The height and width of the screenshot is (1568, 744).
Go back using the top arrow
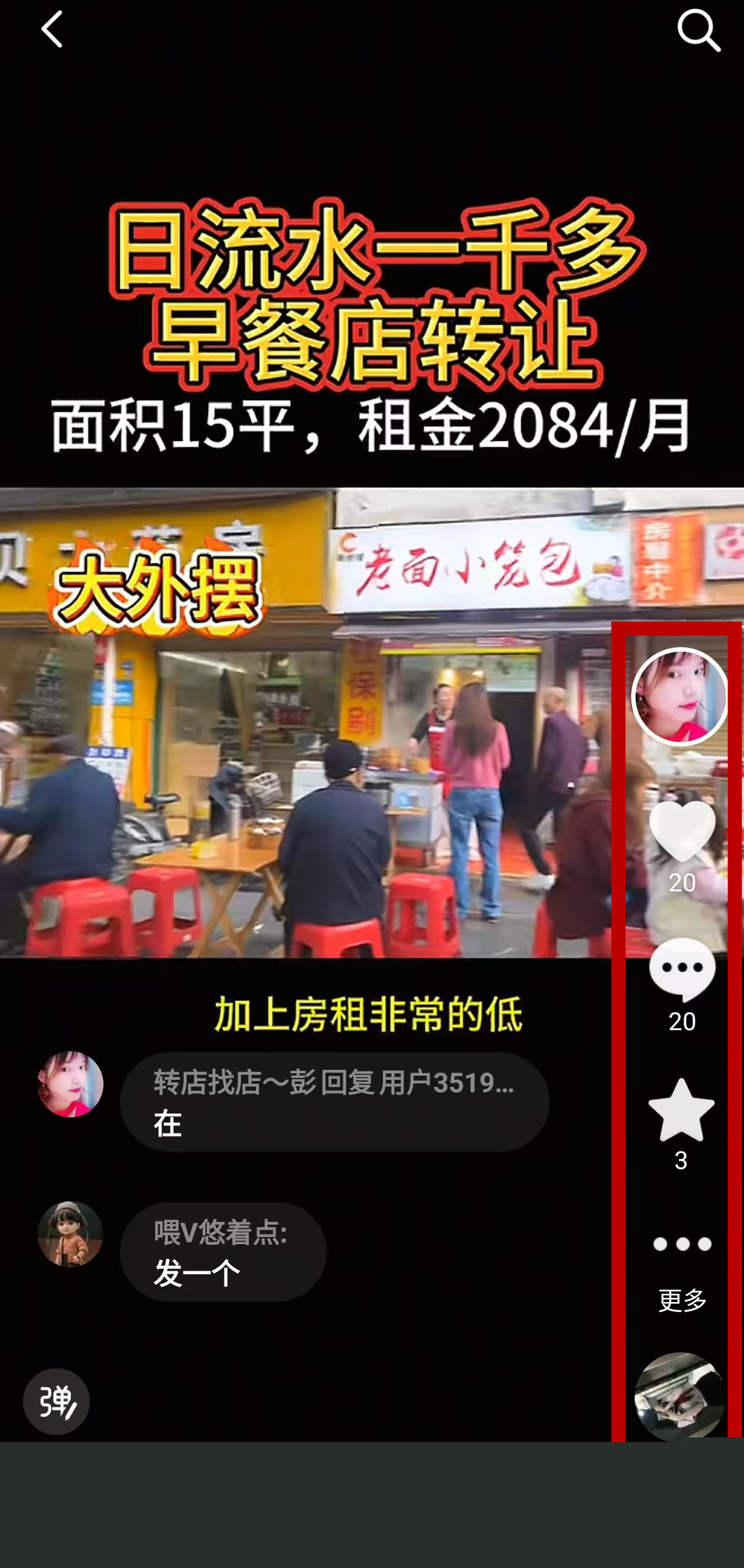53,29
